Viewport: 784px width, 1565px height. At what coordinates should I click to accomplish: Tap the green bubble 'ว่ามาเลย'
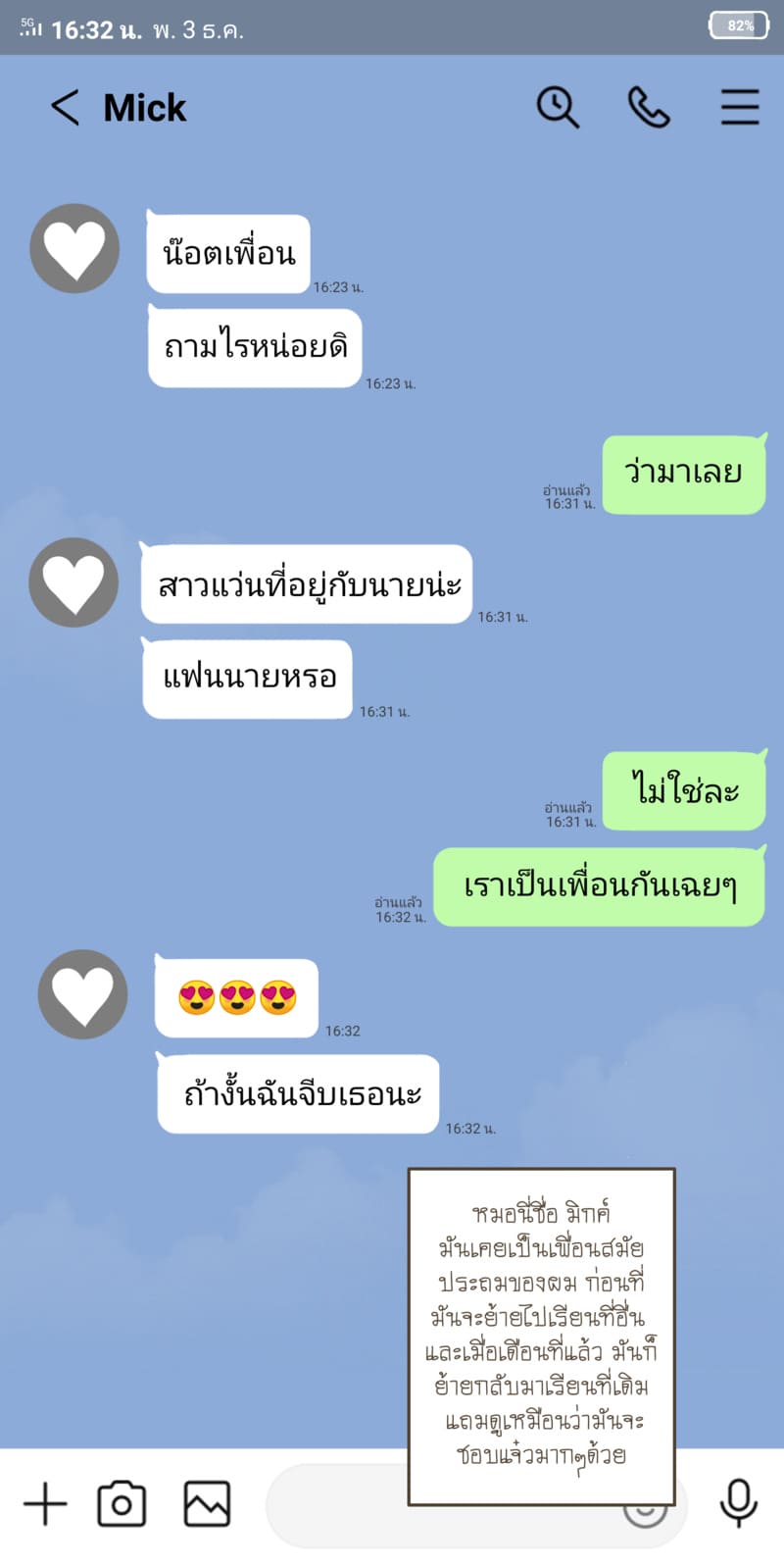pos(683,475)
